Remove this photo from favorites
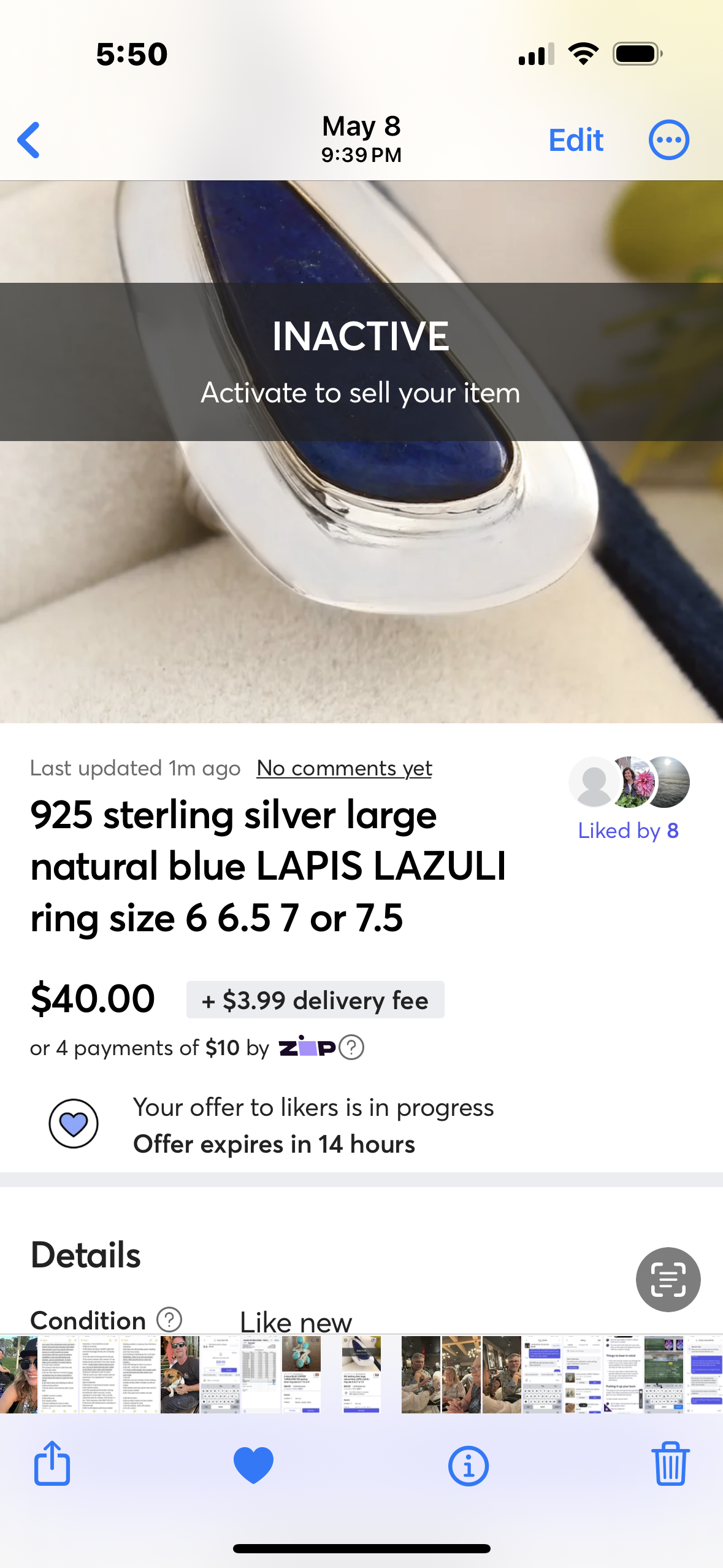 tap(253, 1465)
